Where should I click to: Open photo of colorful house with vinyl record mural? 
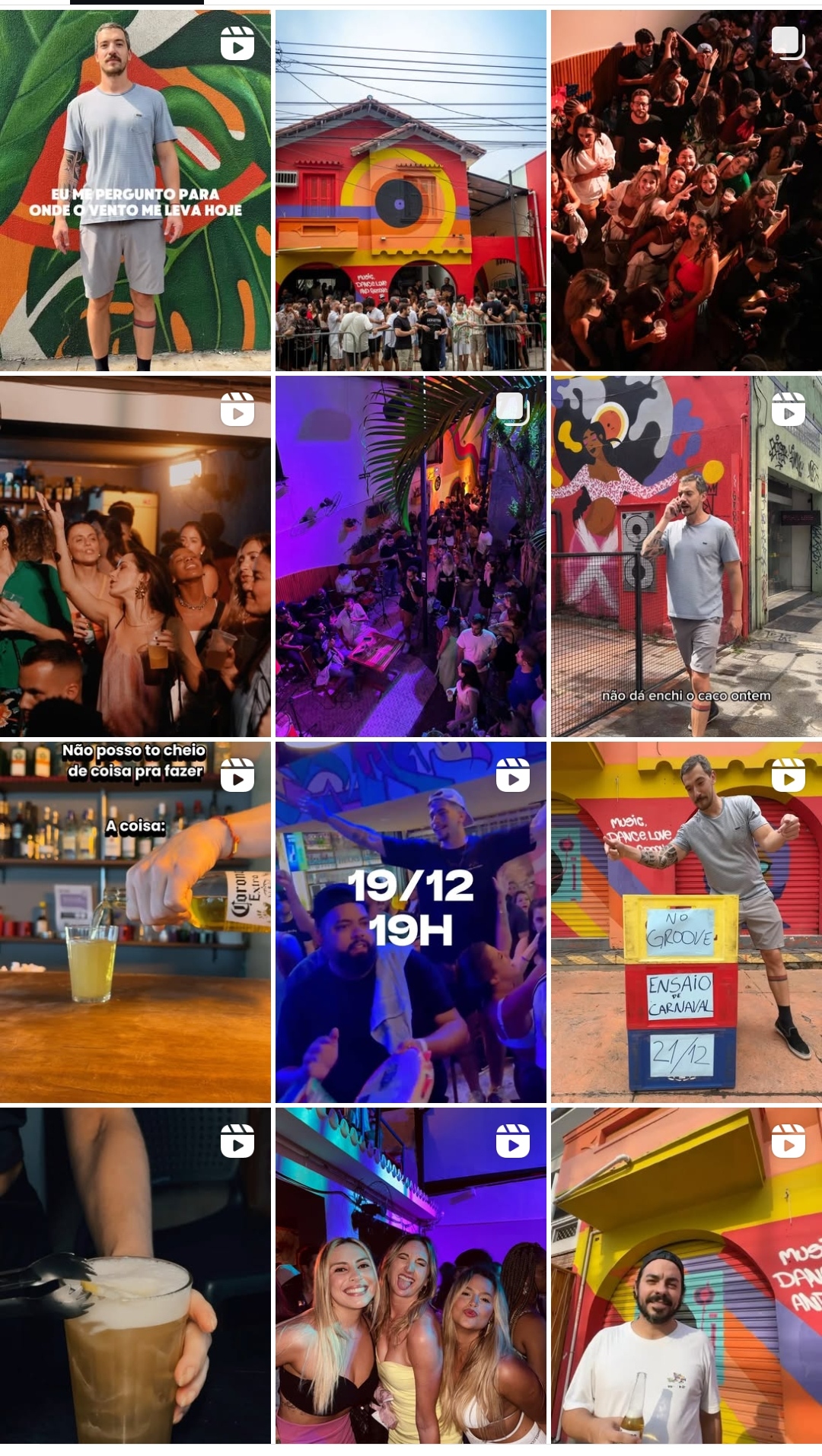(411, 190)
